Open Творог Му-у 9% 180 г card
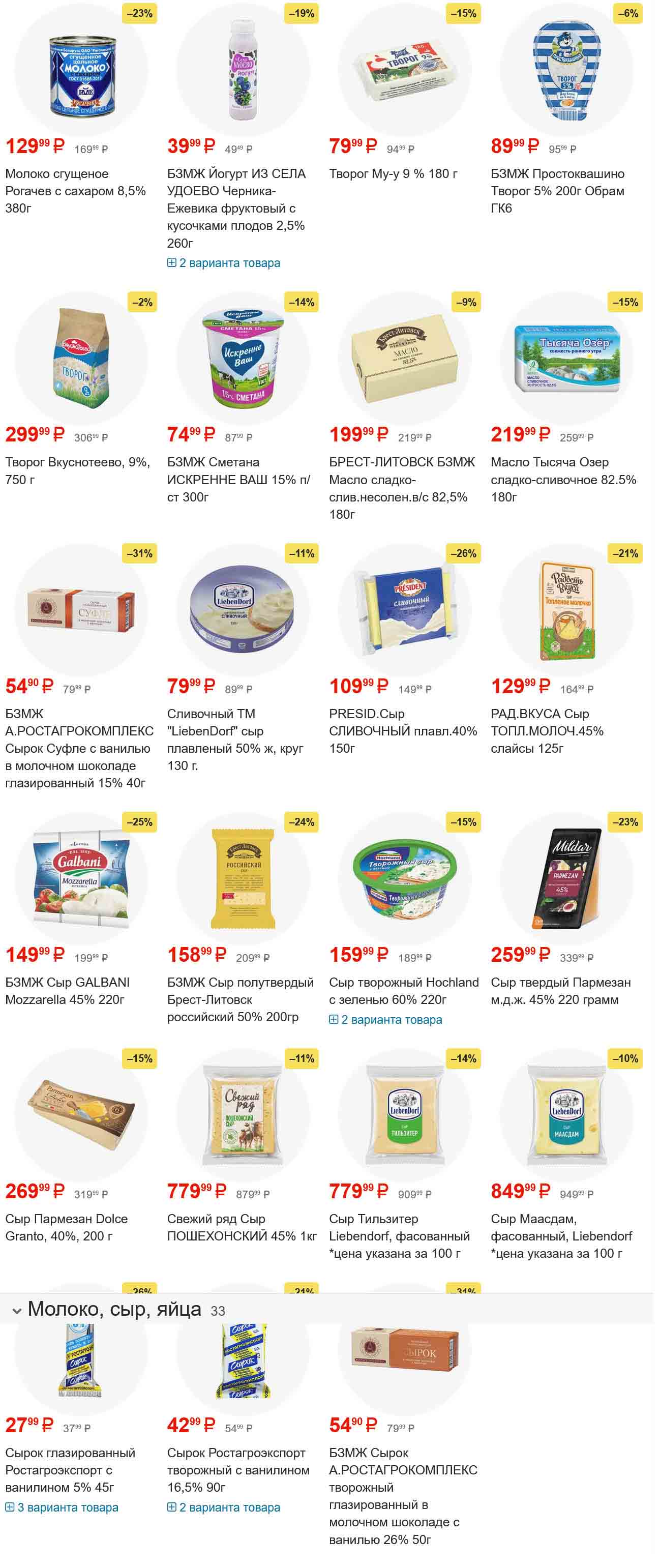 (x=393, y=173)
